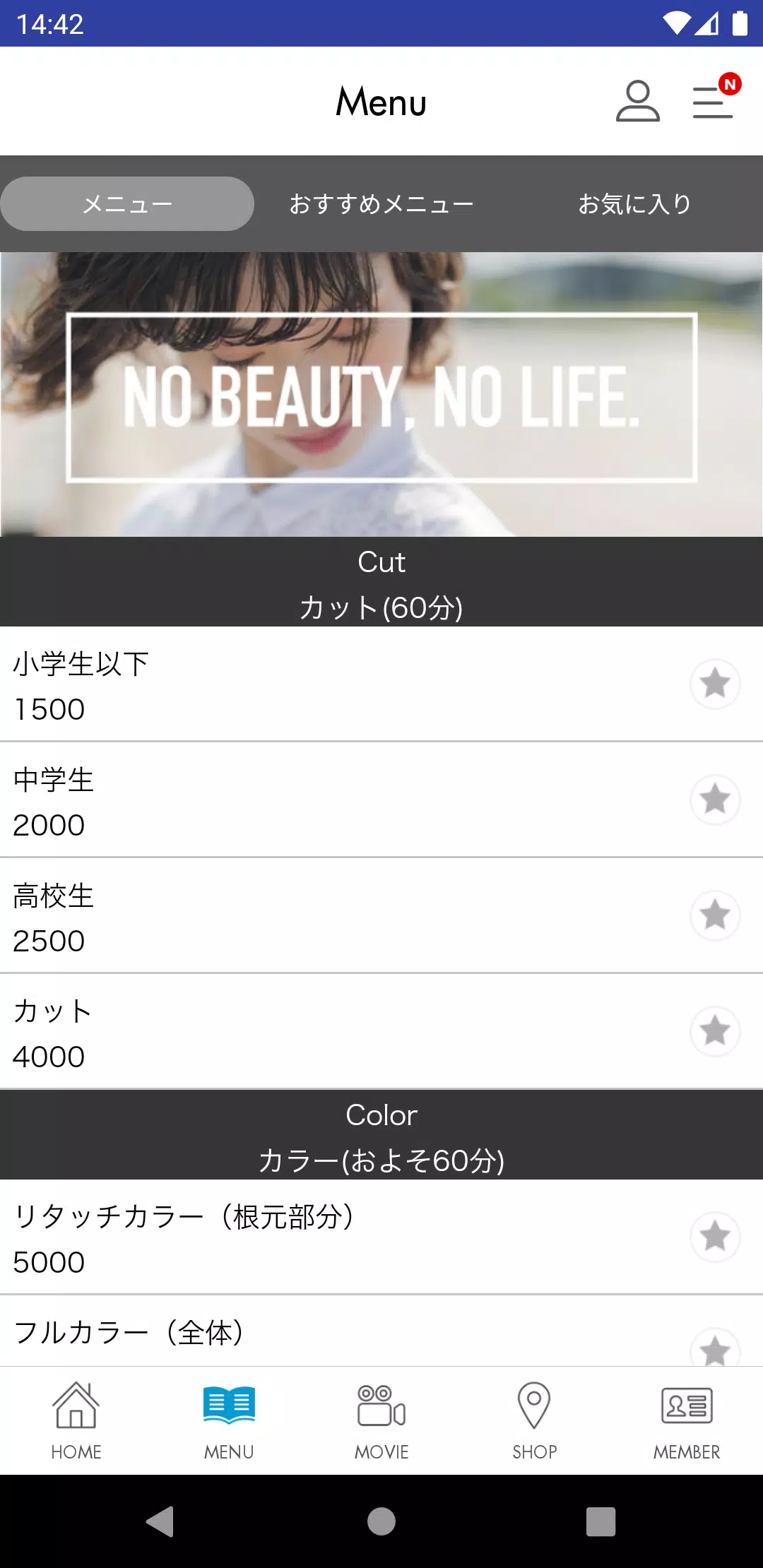Favorite the 小学生以下 cut menu item
The width and height of the screenshot is (763, 1568).
[715, 684]
